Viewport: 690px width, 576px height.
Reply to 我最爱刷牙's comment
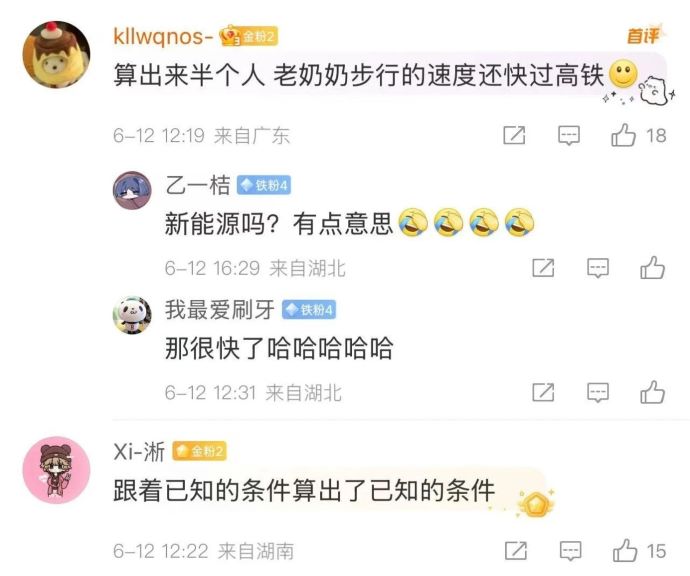(598, 391)
